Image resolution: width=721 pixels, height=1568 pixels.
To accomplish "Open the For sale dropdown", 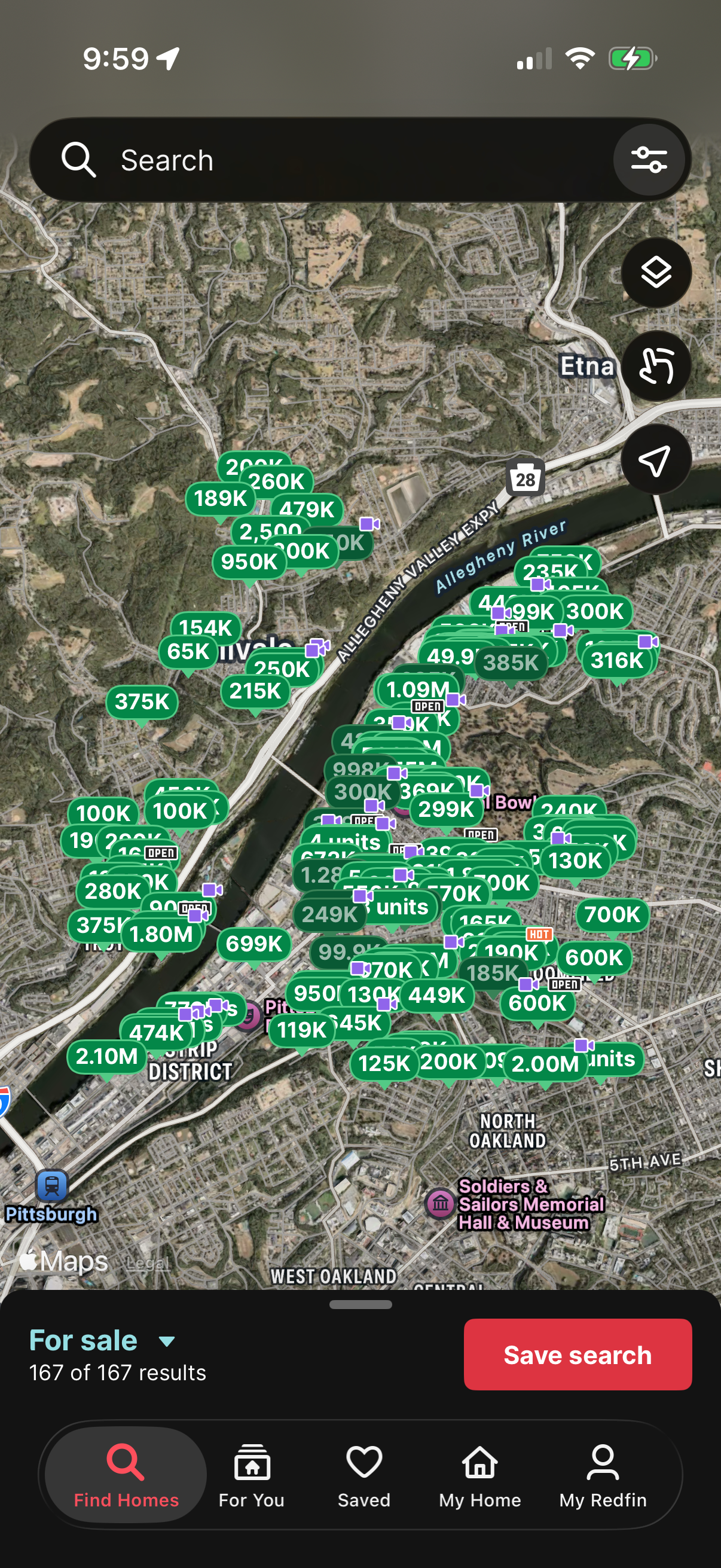I will pos(103,1340).
